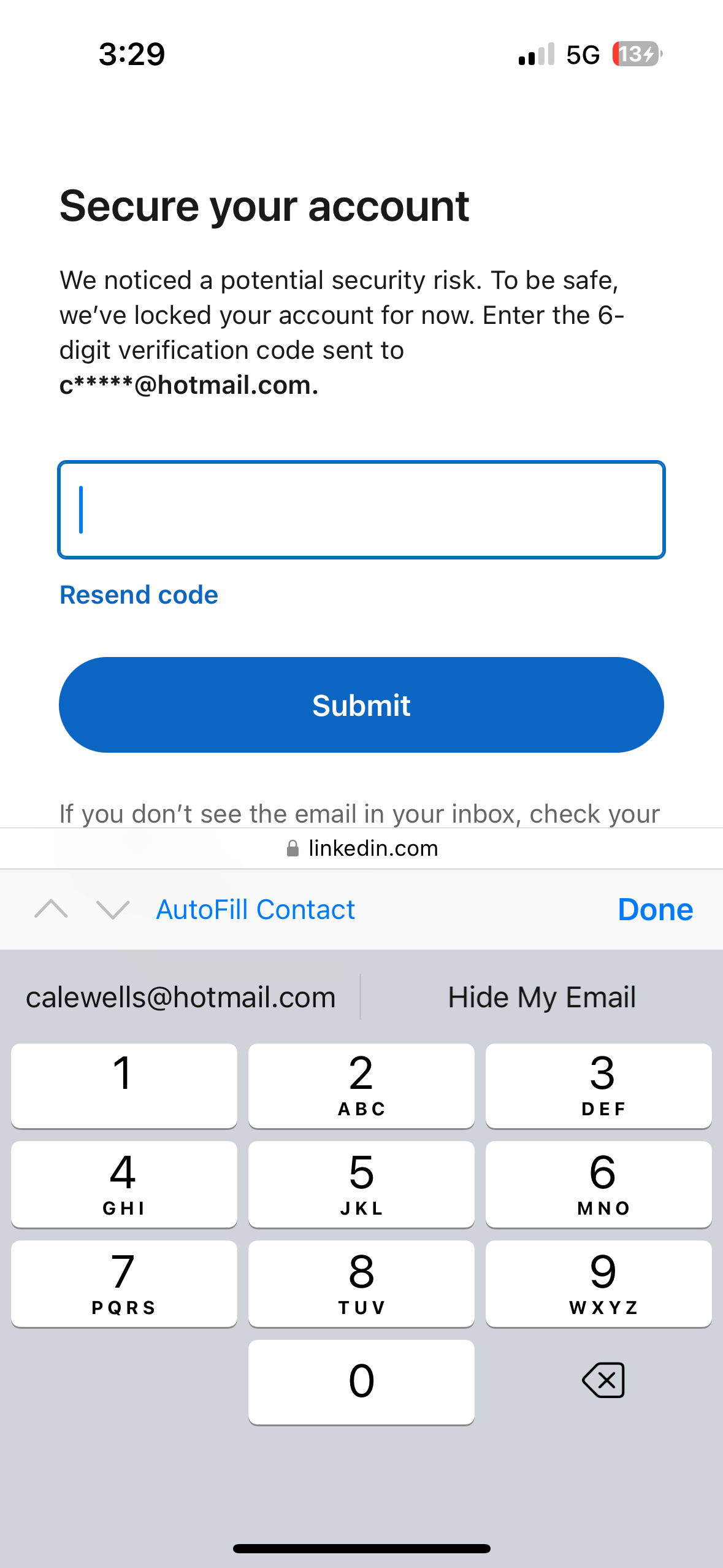Tap AutoFill Contact above the keyboard

[x=255, y=909]
